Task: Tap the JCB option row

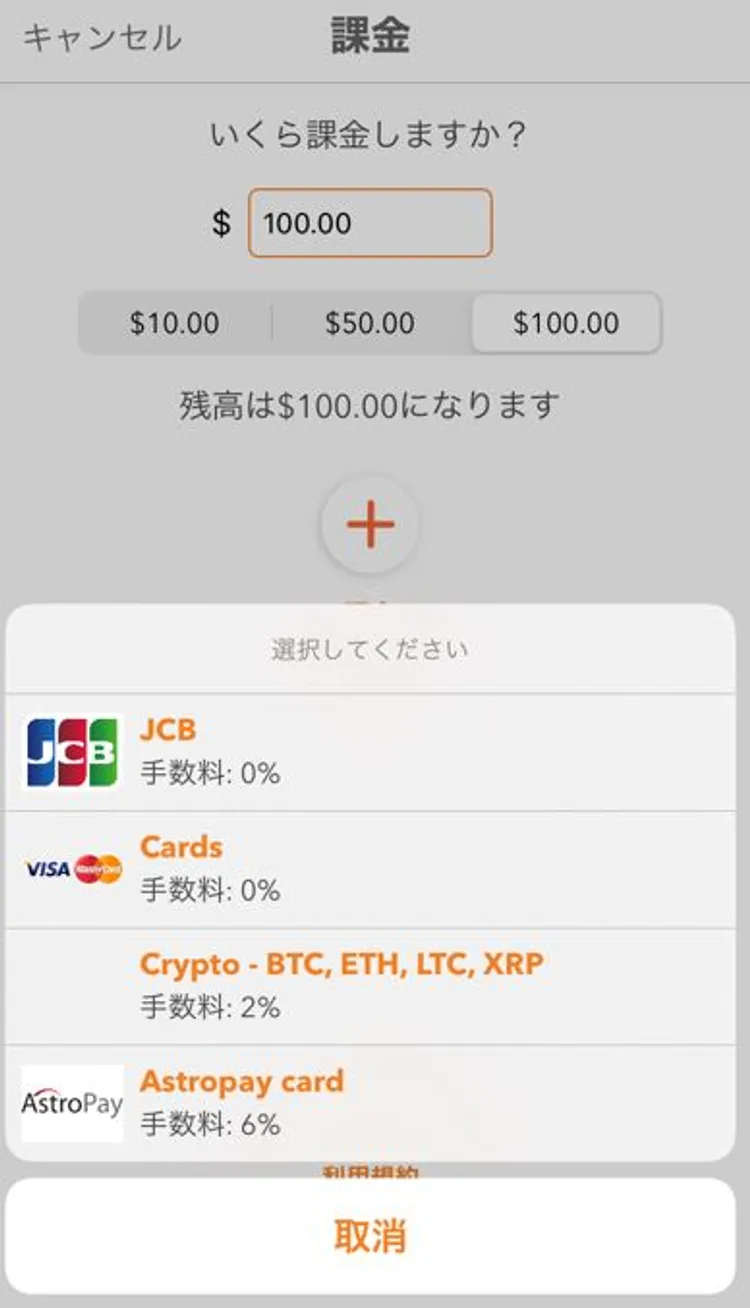Action: [375, 751]
